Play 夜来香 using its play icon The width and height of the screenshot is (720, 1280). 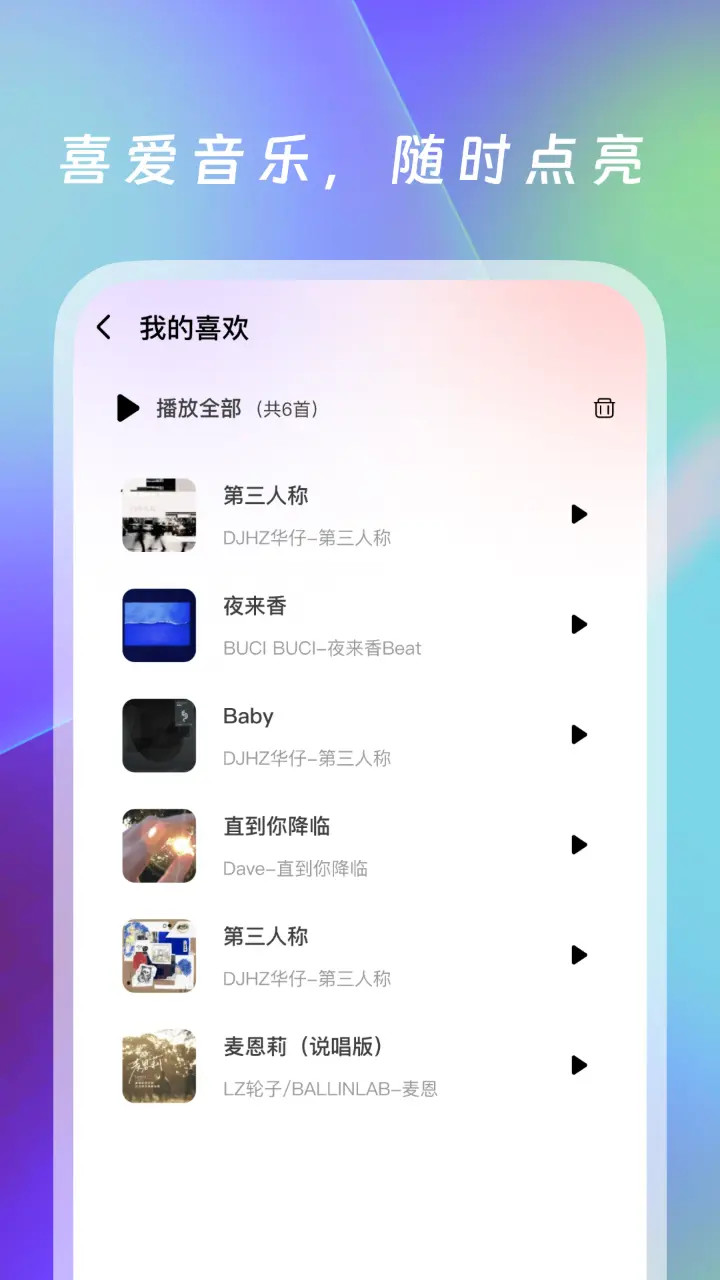(x=579, y=624)
